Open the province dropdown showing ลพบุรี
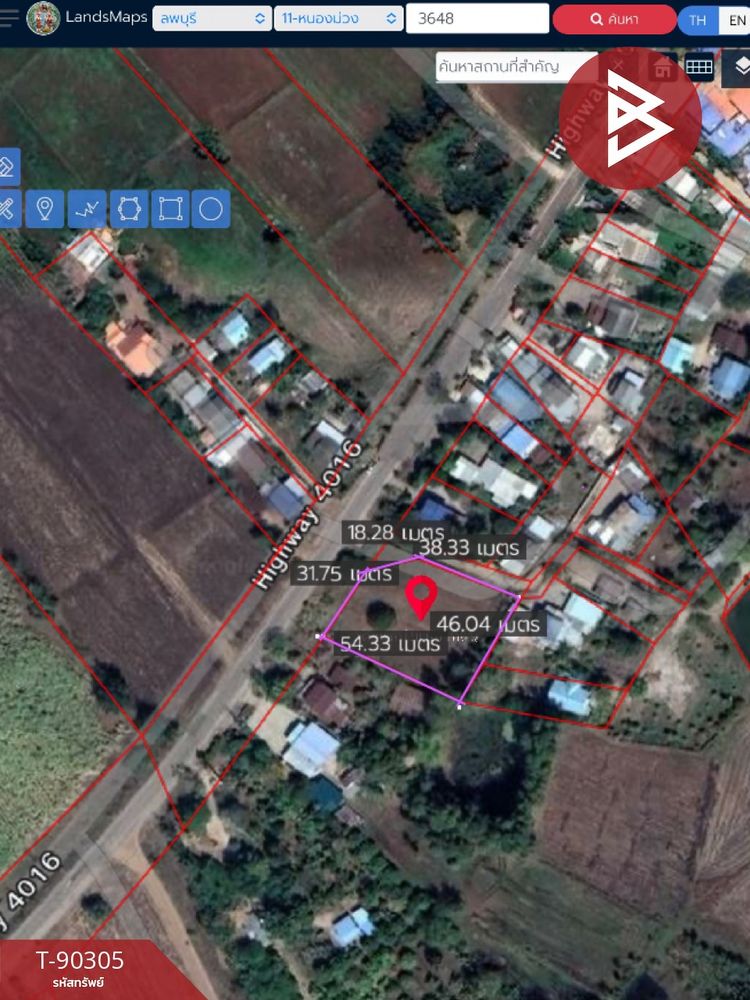 tap(212, 18)
